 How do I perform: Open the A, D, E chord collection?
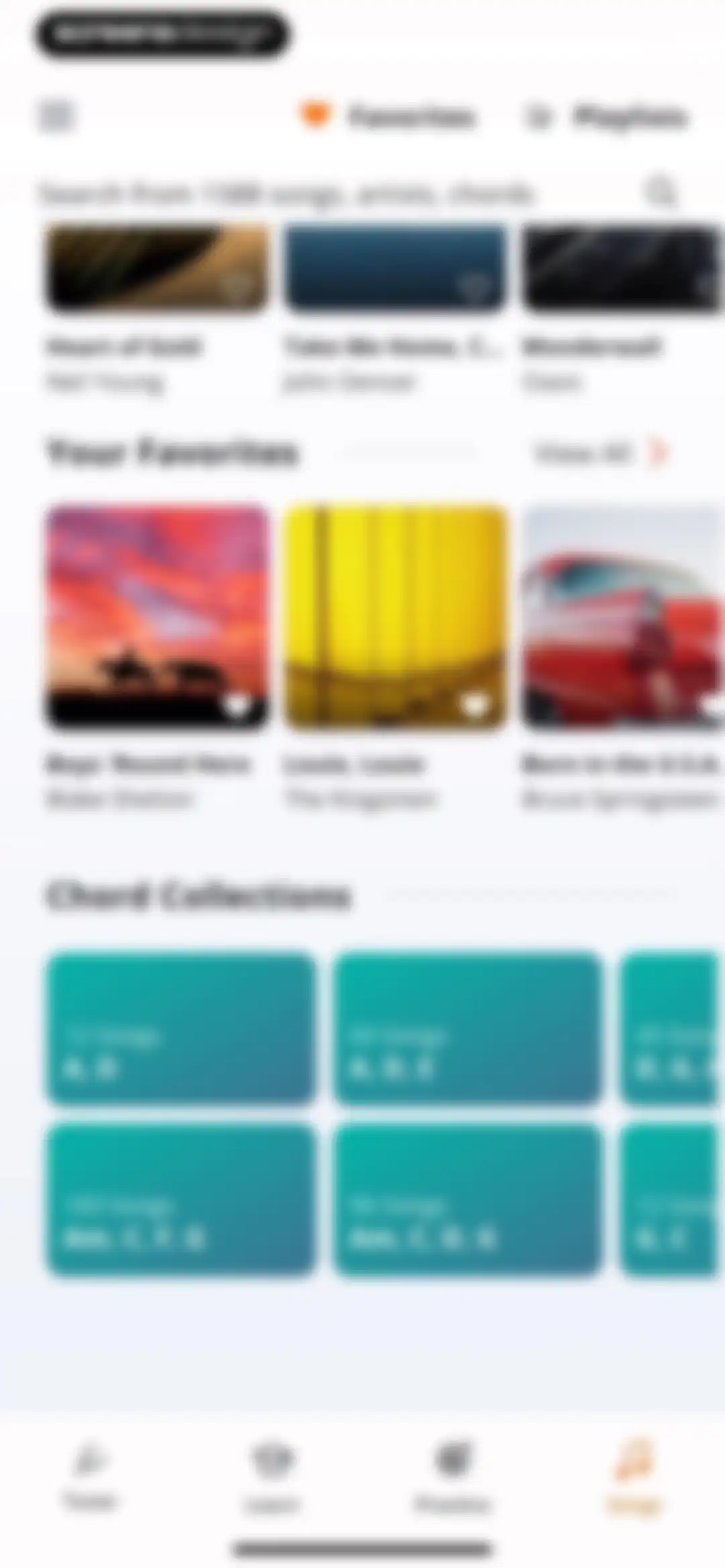(468, 1028)
